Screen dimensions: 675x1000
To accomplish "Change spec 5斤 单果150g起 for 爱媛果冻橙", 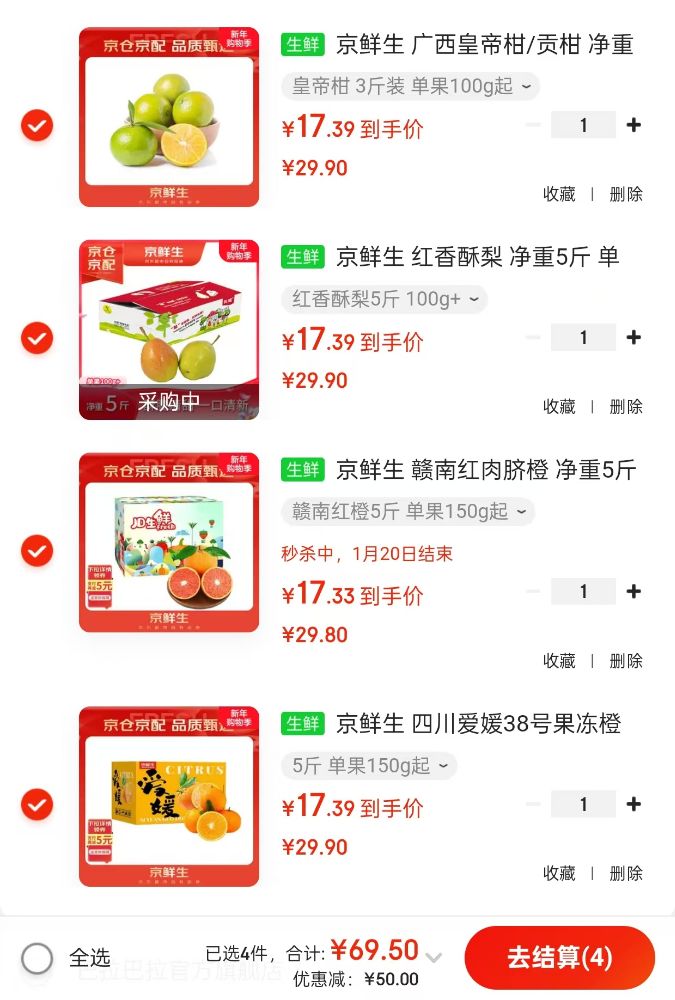I will point(369,766).
